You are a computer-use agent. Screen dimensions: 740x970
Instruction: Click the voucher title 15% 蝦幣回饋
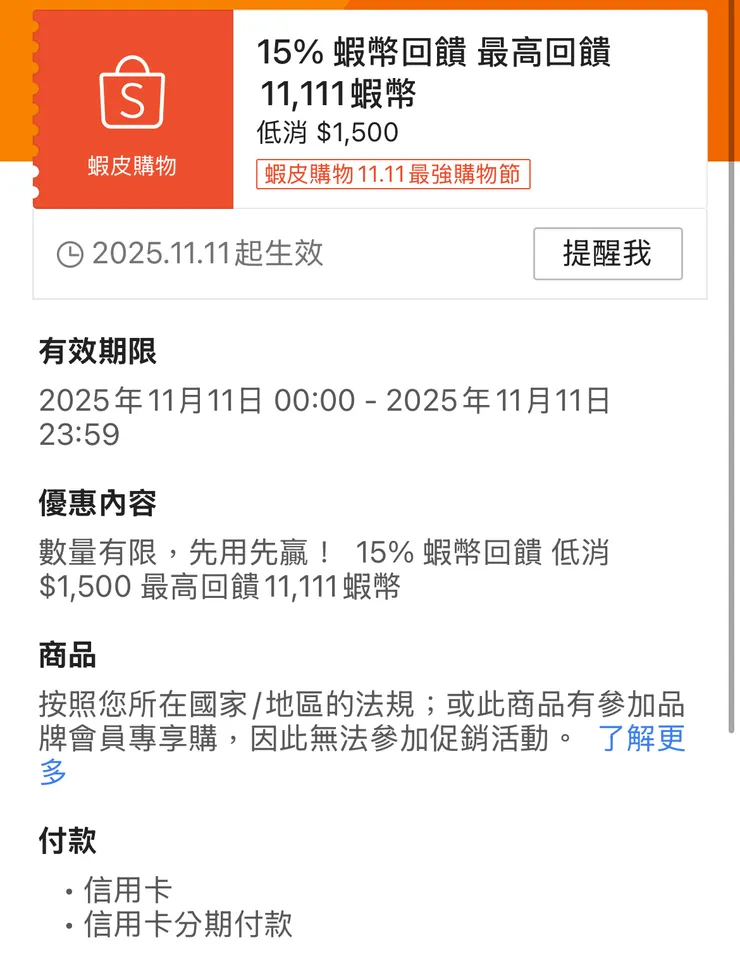coord(435,54)
